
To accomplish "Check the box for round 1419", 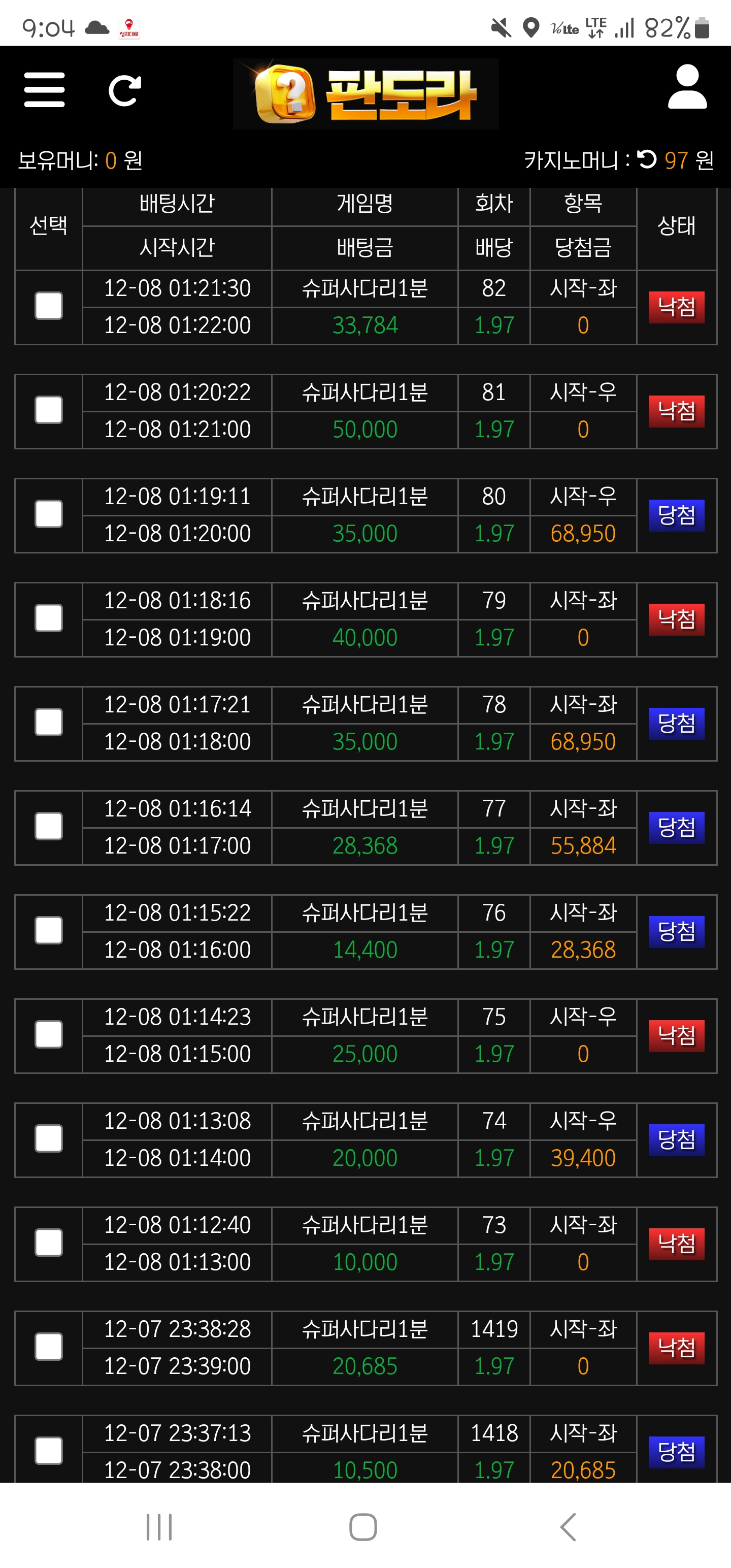I will coord(49,1347).
